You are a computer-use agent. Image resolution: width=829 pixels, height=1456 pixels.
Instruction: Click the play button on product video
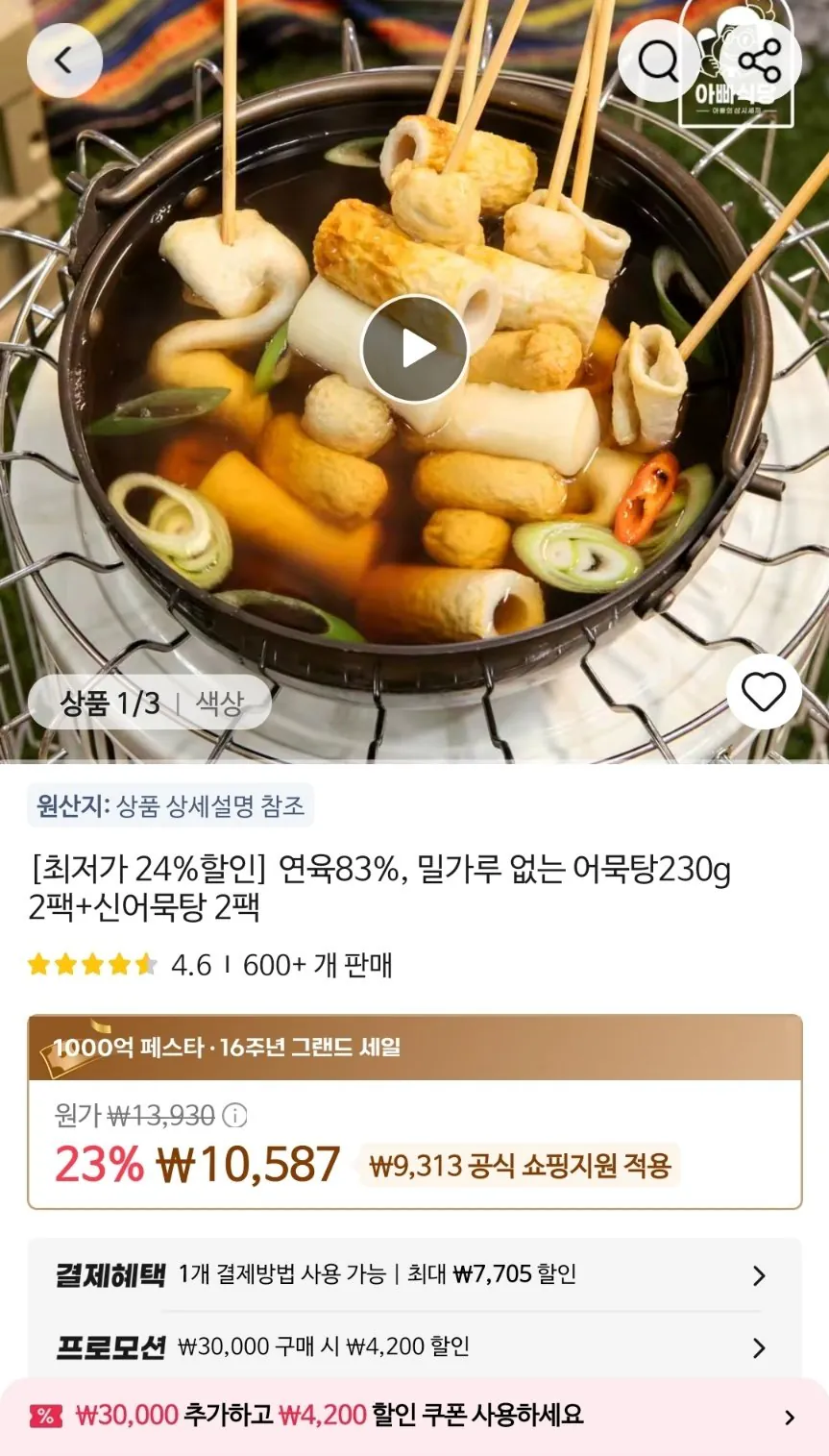tap(413, 348)
